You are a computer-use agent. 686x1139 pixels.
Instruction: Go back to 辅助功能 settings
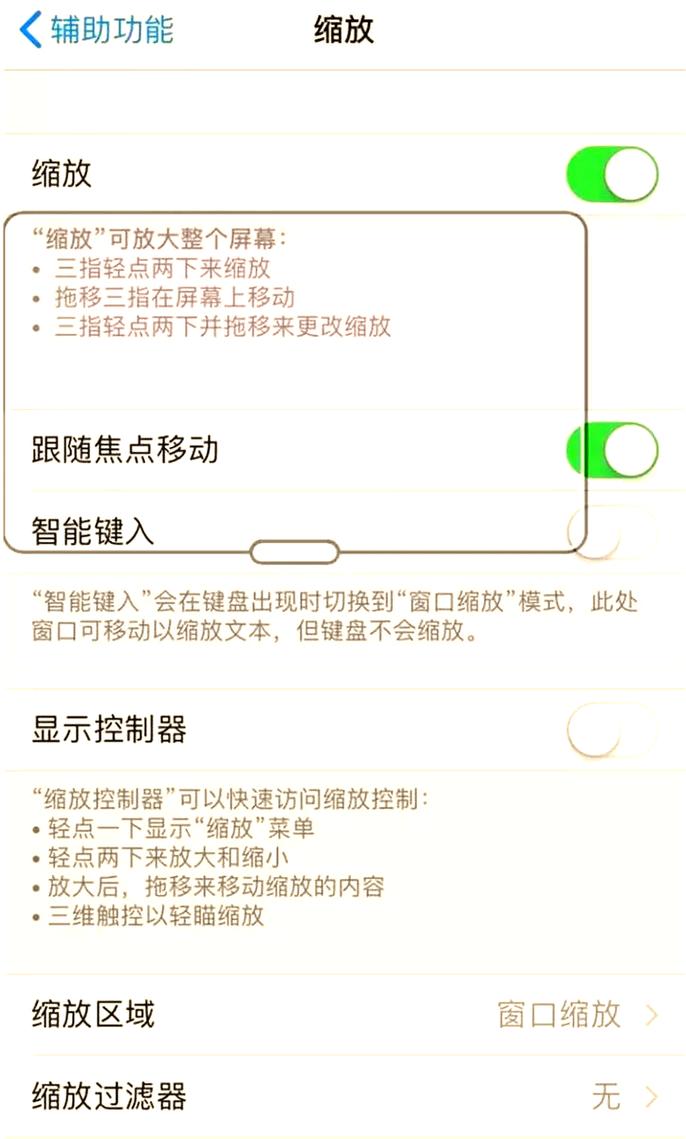point(97,30)
